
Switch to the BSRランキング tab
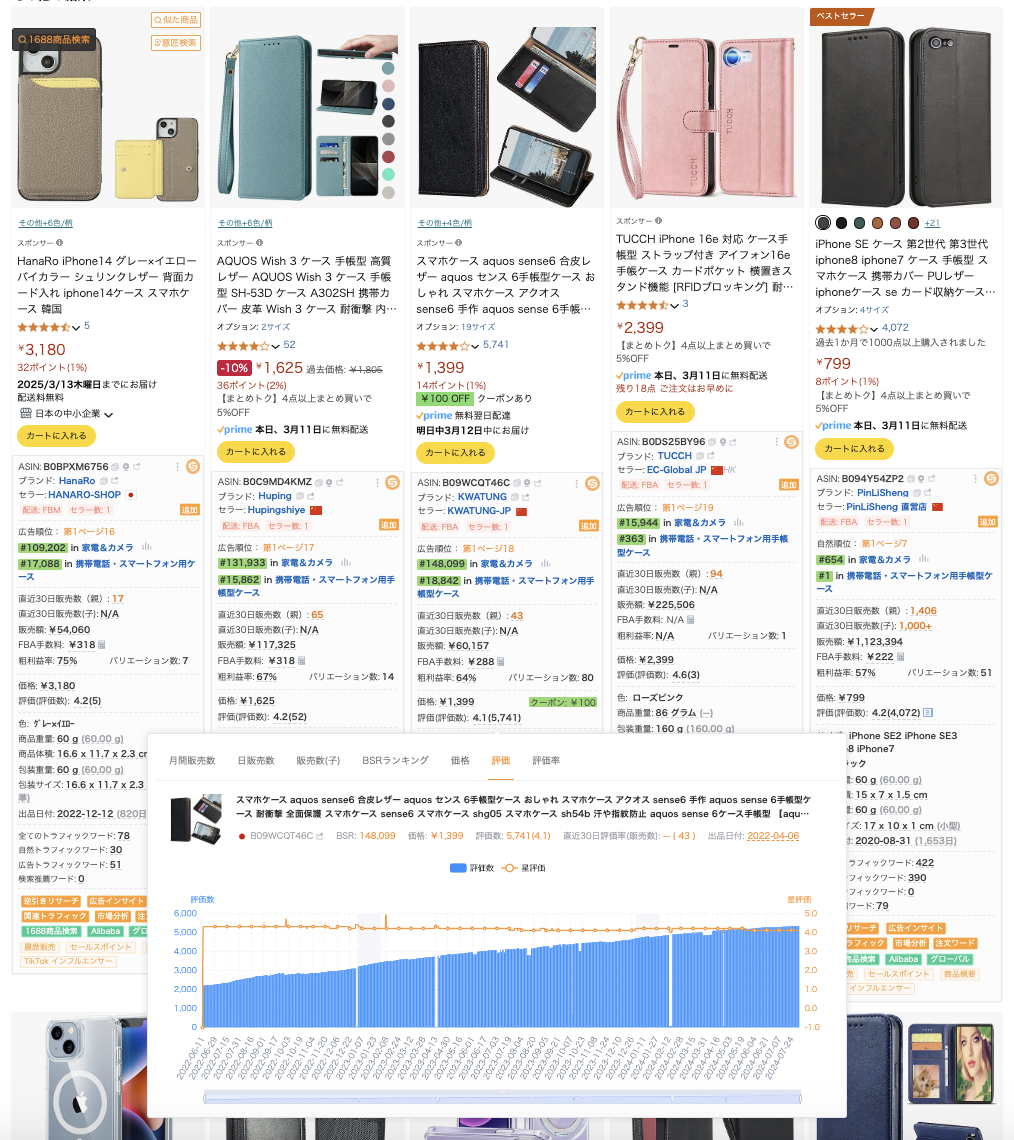click(x=395, y=761)
